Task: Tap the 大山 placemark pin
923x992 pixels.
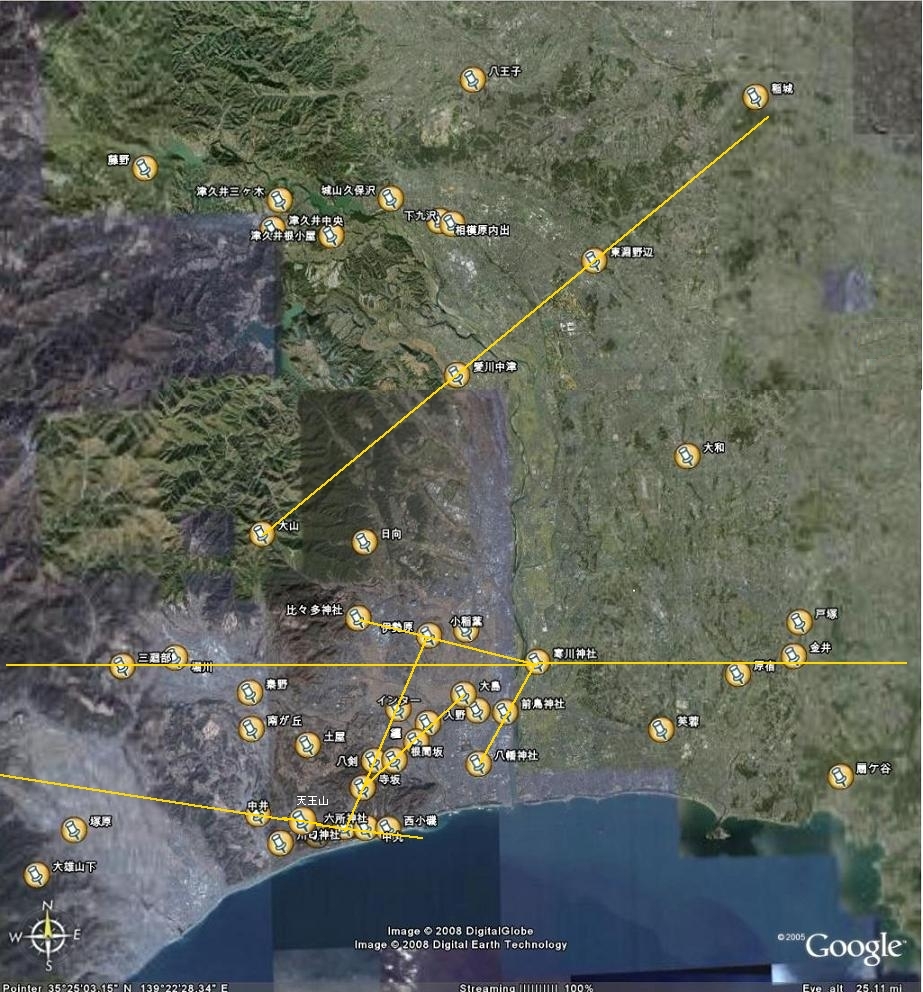Action: [262, 533]
